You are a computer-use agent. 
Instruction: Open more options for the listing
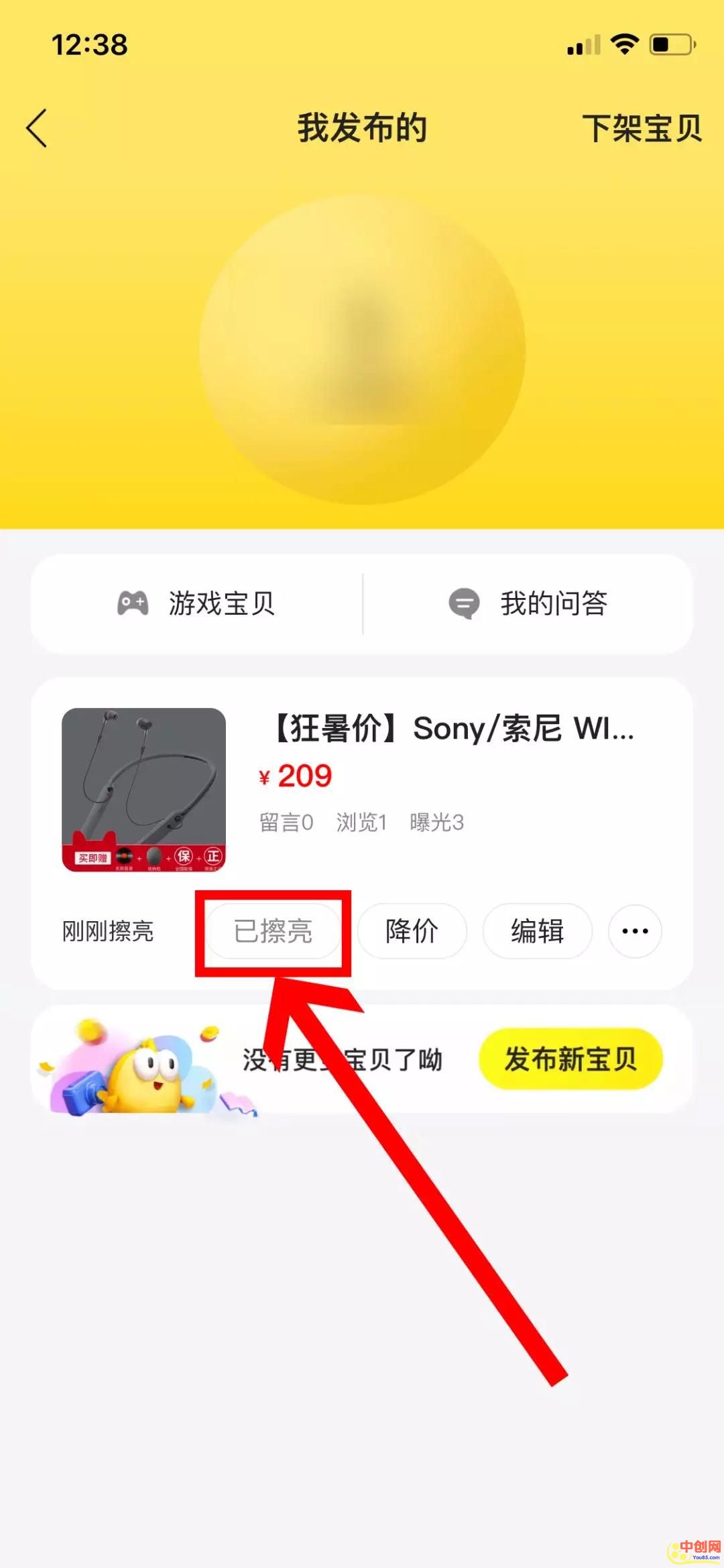tap(634, 931)
